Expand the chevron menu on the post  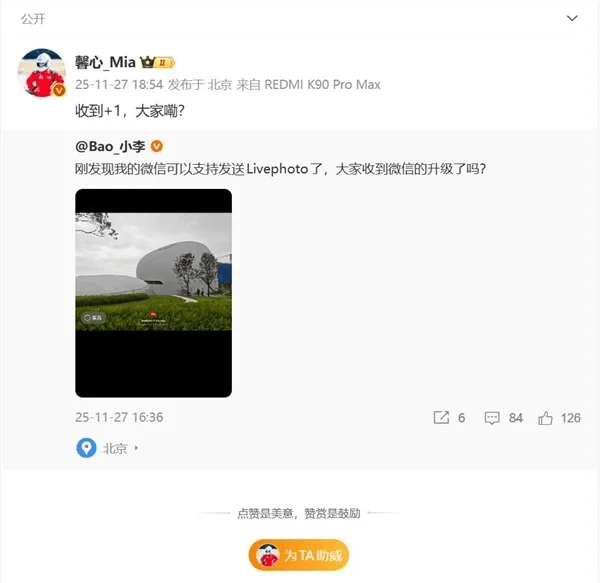pyautogui.click(x=572, y=19)
